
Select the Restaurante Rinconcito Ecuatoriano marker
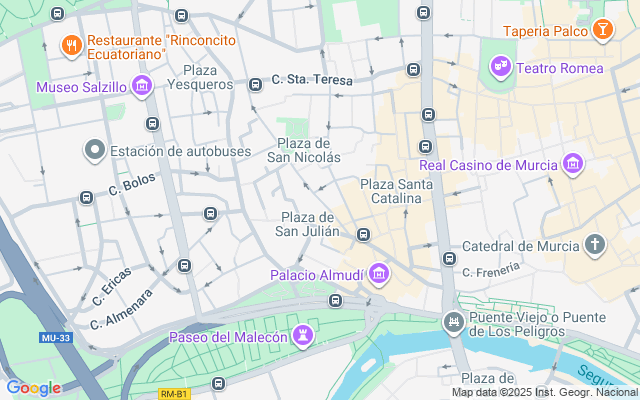pos(70,44)
